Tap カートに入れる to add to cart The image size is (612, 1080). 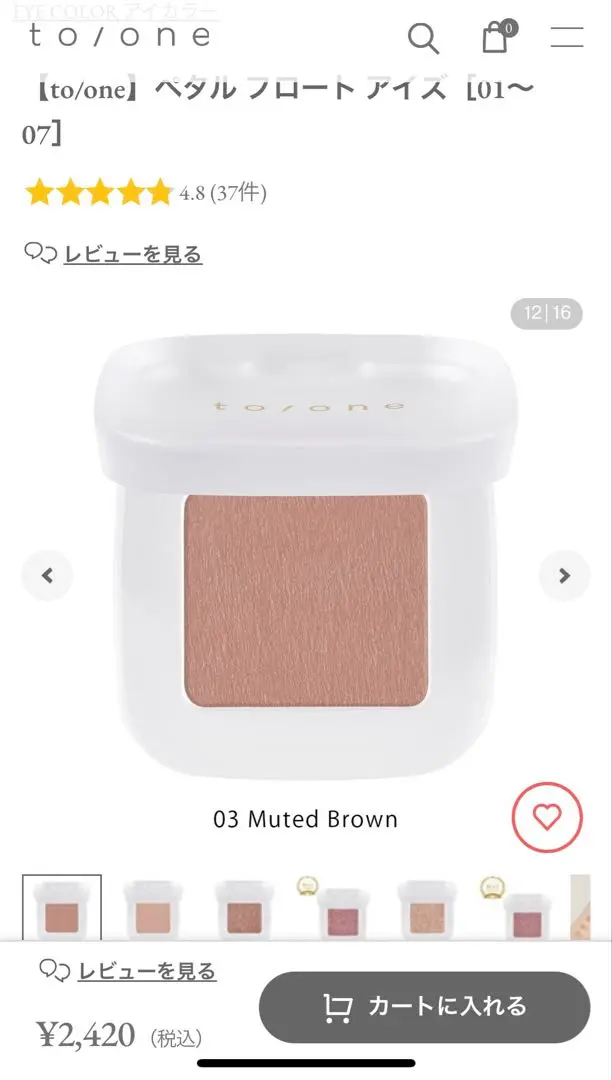point(425,1007)
